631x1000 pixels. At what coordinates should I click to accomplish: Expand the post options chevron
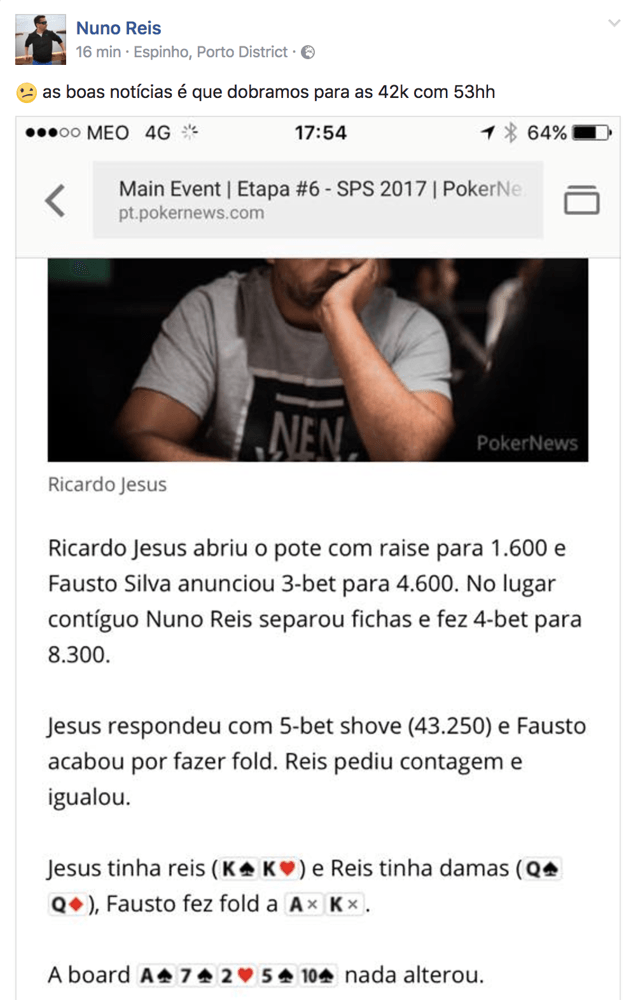click(613, 22)
